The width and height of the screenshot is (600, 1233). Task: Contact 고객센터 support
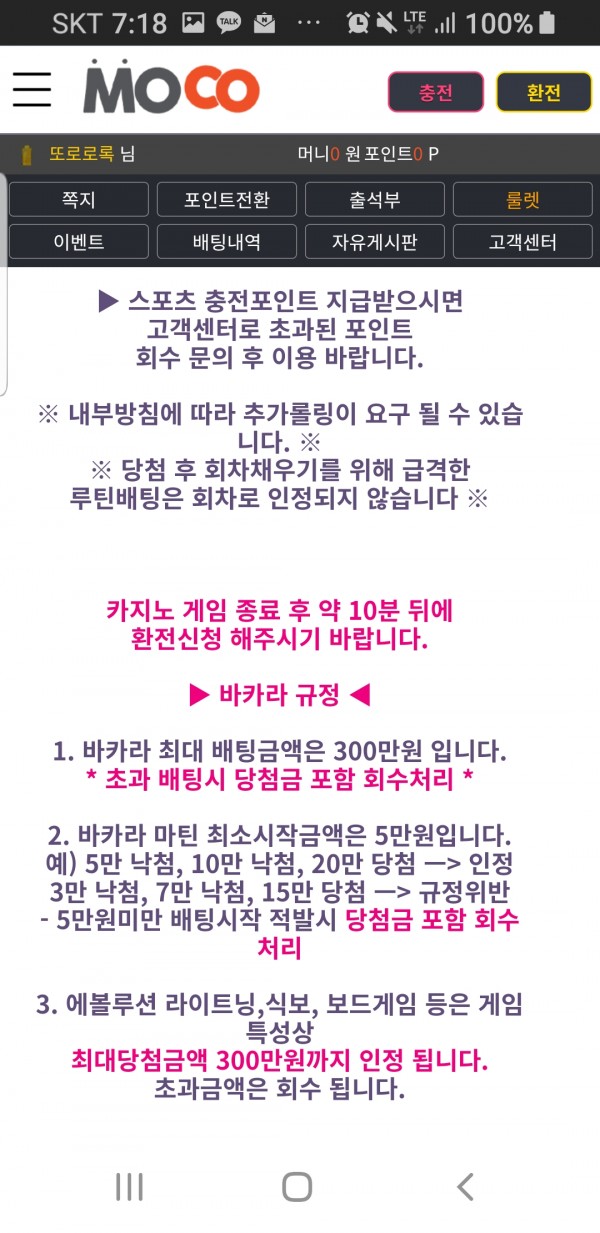[522, 241]
